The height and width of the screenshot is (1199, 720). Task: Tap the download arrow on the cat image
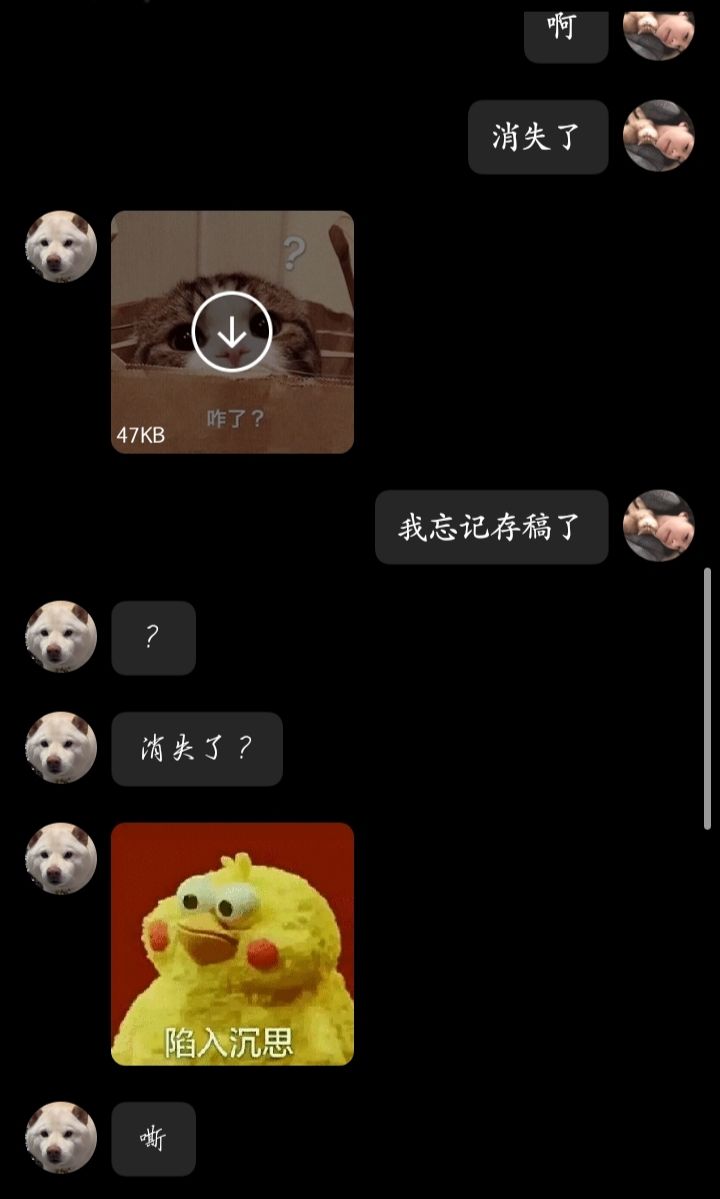click(233, 330)
